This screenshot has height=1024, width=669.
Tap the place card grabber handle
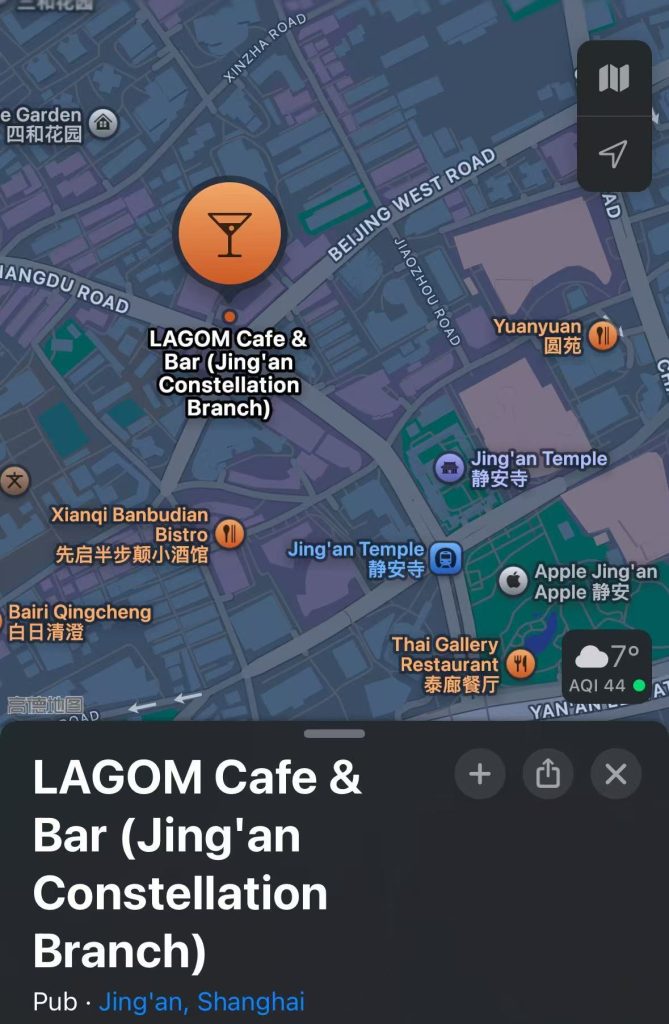[334, 734]
